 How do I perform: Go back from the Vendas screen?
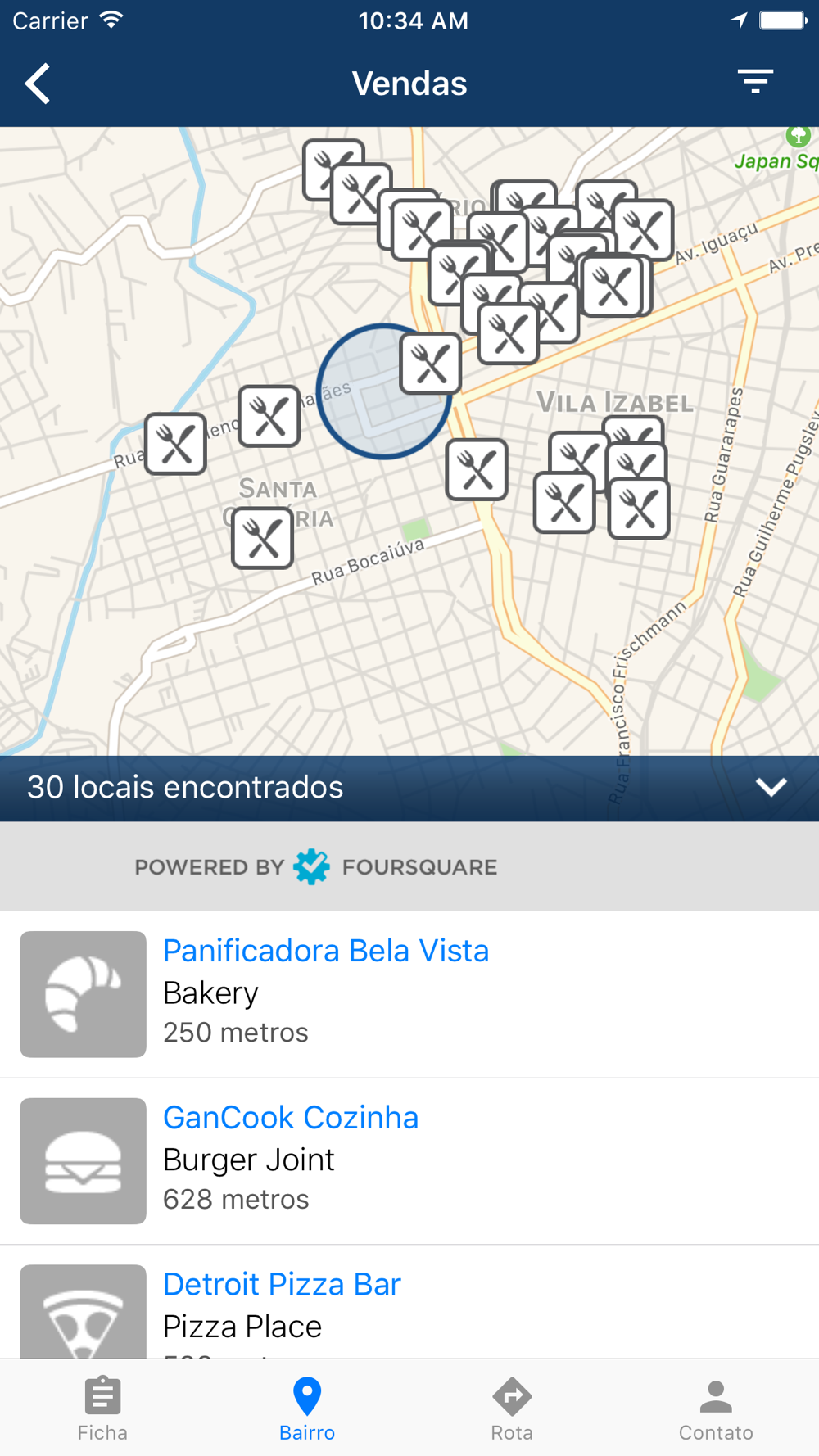click(x=38, y=84)
